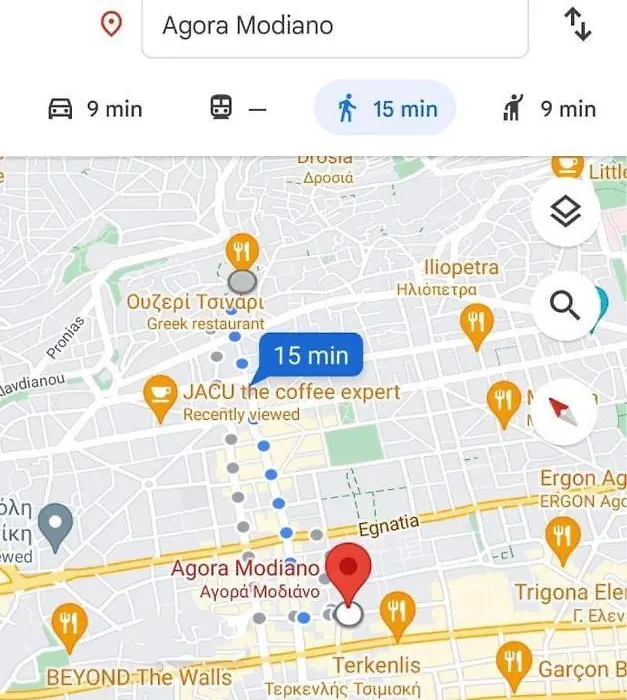Switch to public transit directions
627x700 pixels.
[x=239, y=109]
